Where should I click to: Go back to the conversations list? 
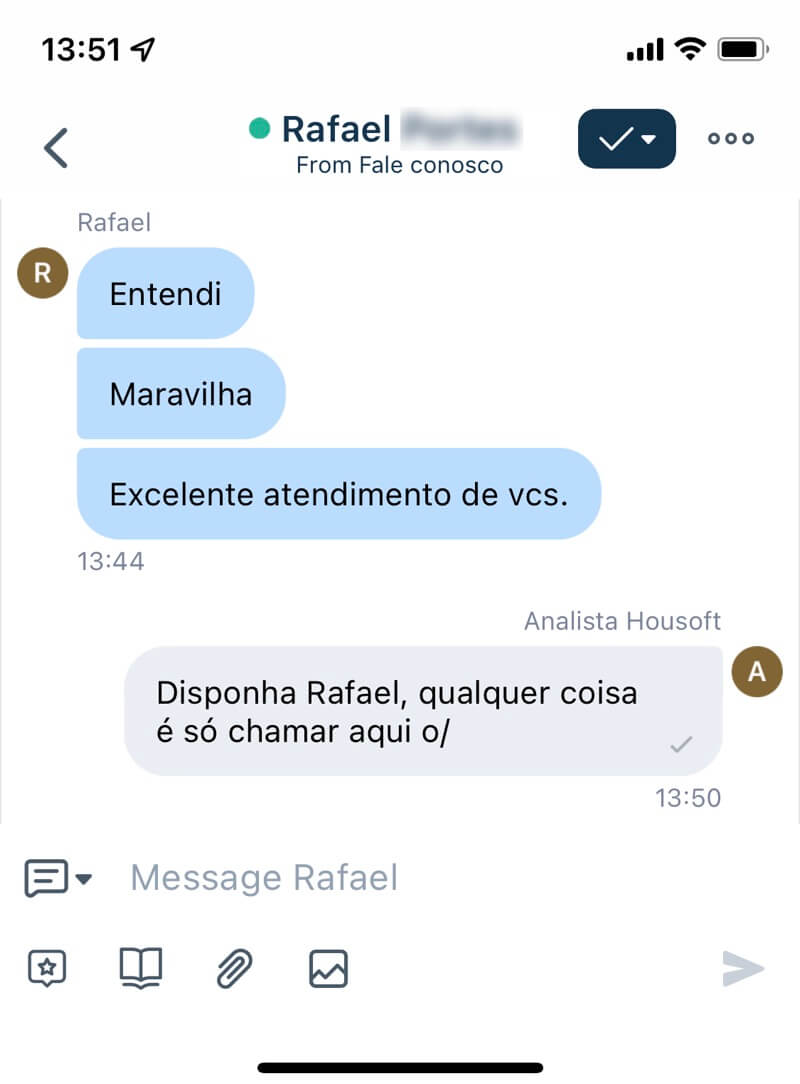pyautogui.click(x=56, y=147)
